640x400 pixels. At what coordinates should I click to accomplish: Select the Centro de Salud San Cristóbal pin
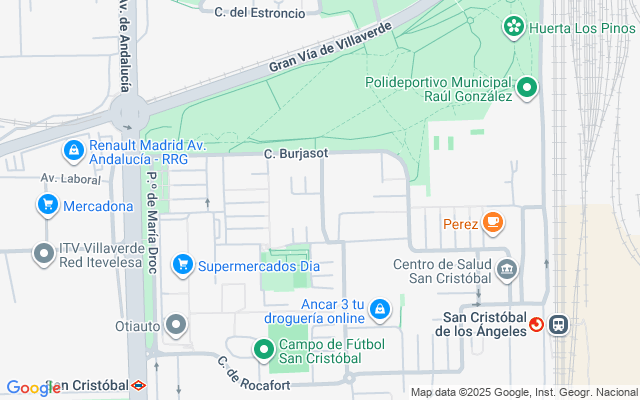[x=507, y=270]
